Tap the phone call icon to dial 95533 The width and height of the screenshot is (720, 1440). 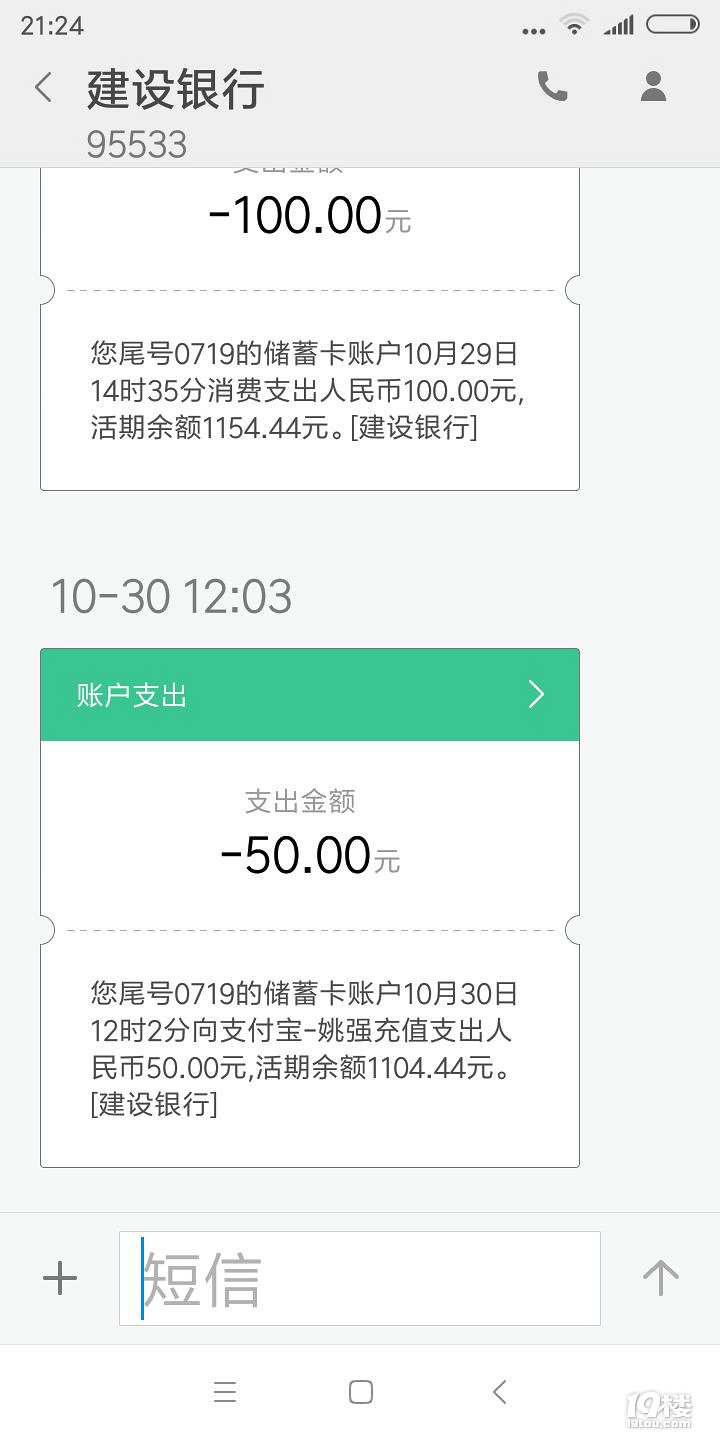(552, 88)
